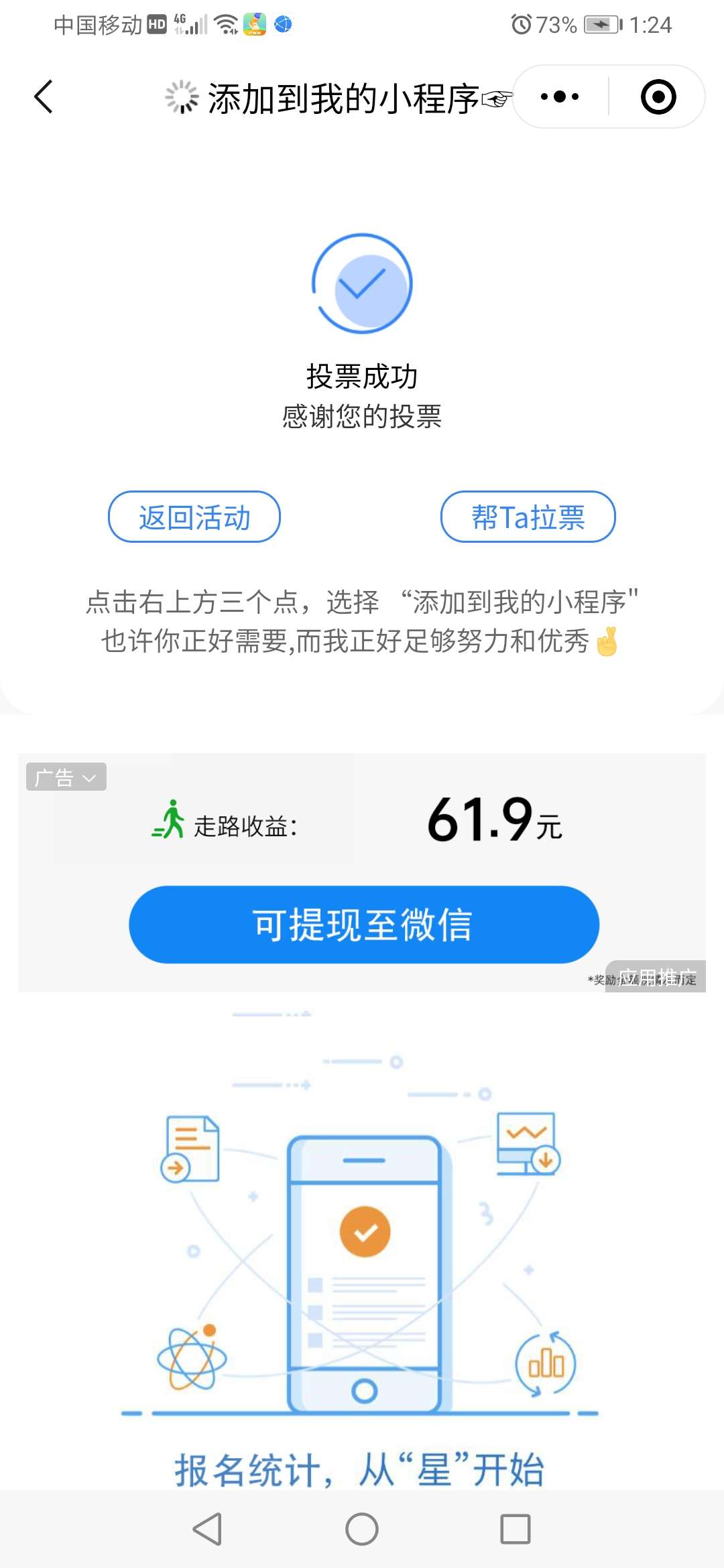The height and width of the screenshot is (1568, 724).
Task: Close the mini program with the circle button
Action: [x=658, y=97]
